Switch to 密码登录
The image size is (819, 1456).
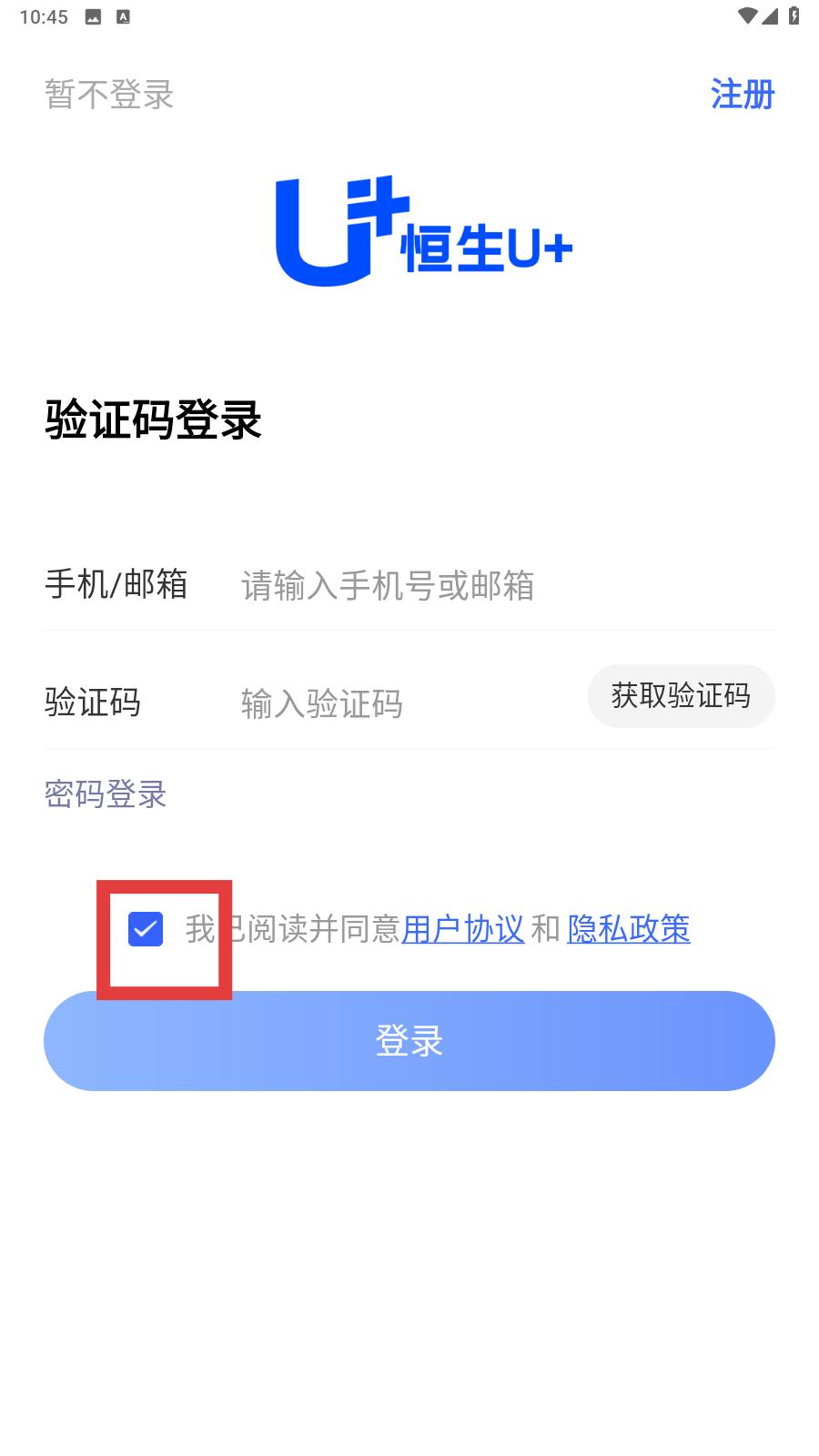point(106,794)
